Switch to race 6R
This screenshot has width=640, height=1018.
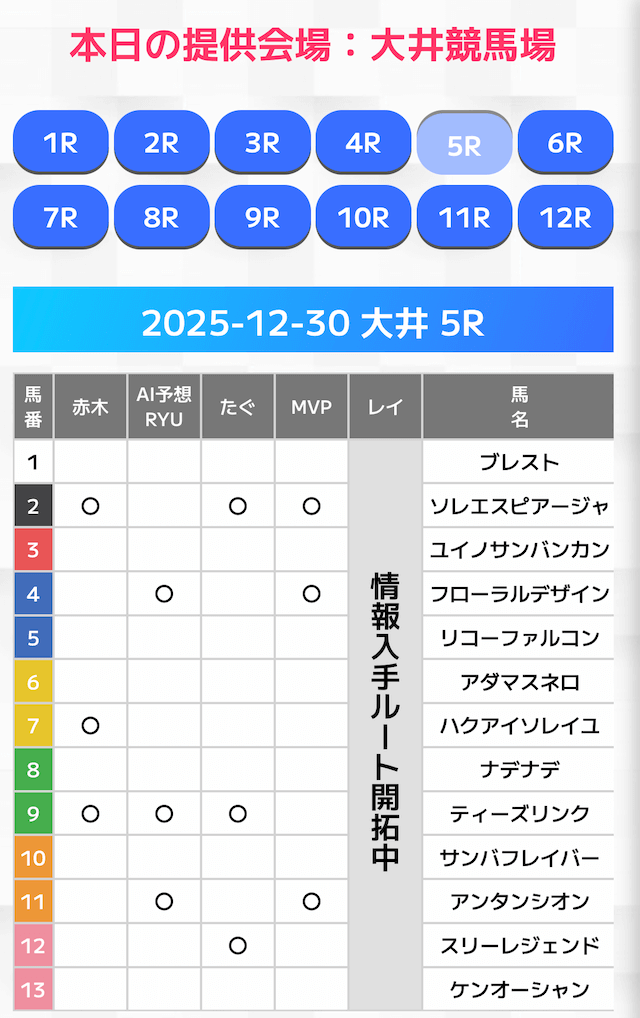point(565,143)
